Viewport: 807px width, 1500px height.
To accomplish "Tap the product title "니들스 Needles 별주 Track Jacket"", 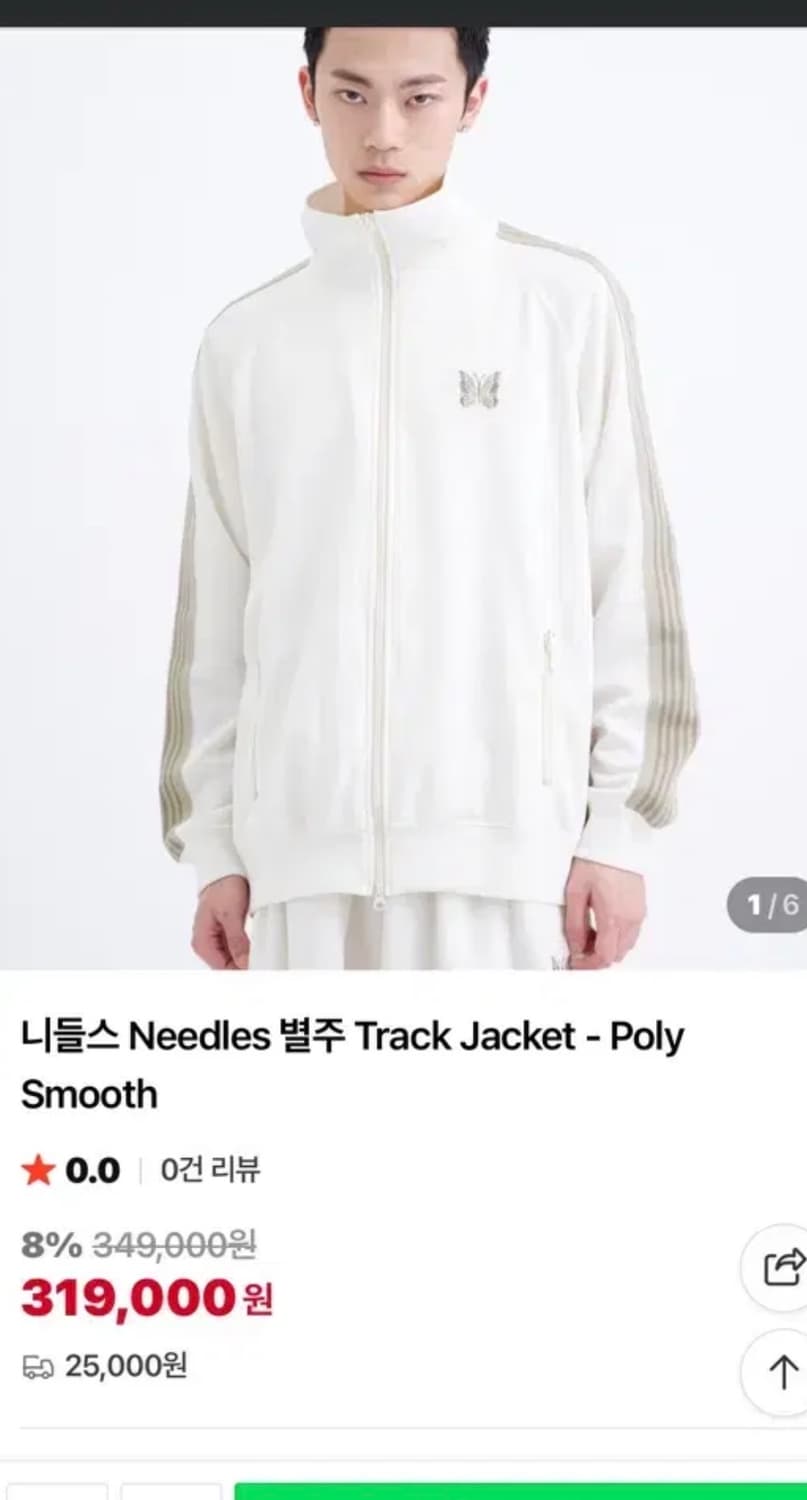I will [350, 1037].
